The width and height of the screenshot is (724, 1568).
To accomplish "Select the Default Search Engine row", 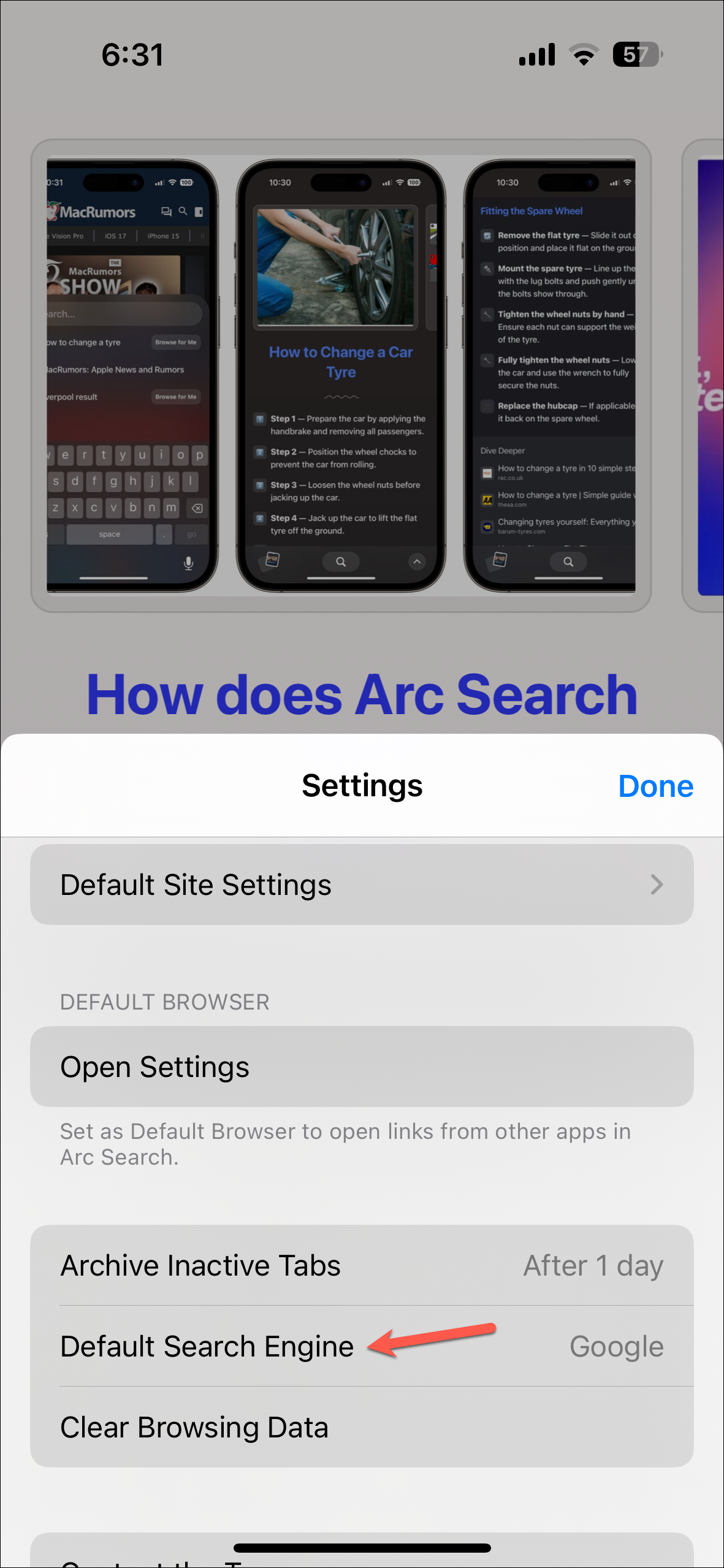I will point(362,1346).
